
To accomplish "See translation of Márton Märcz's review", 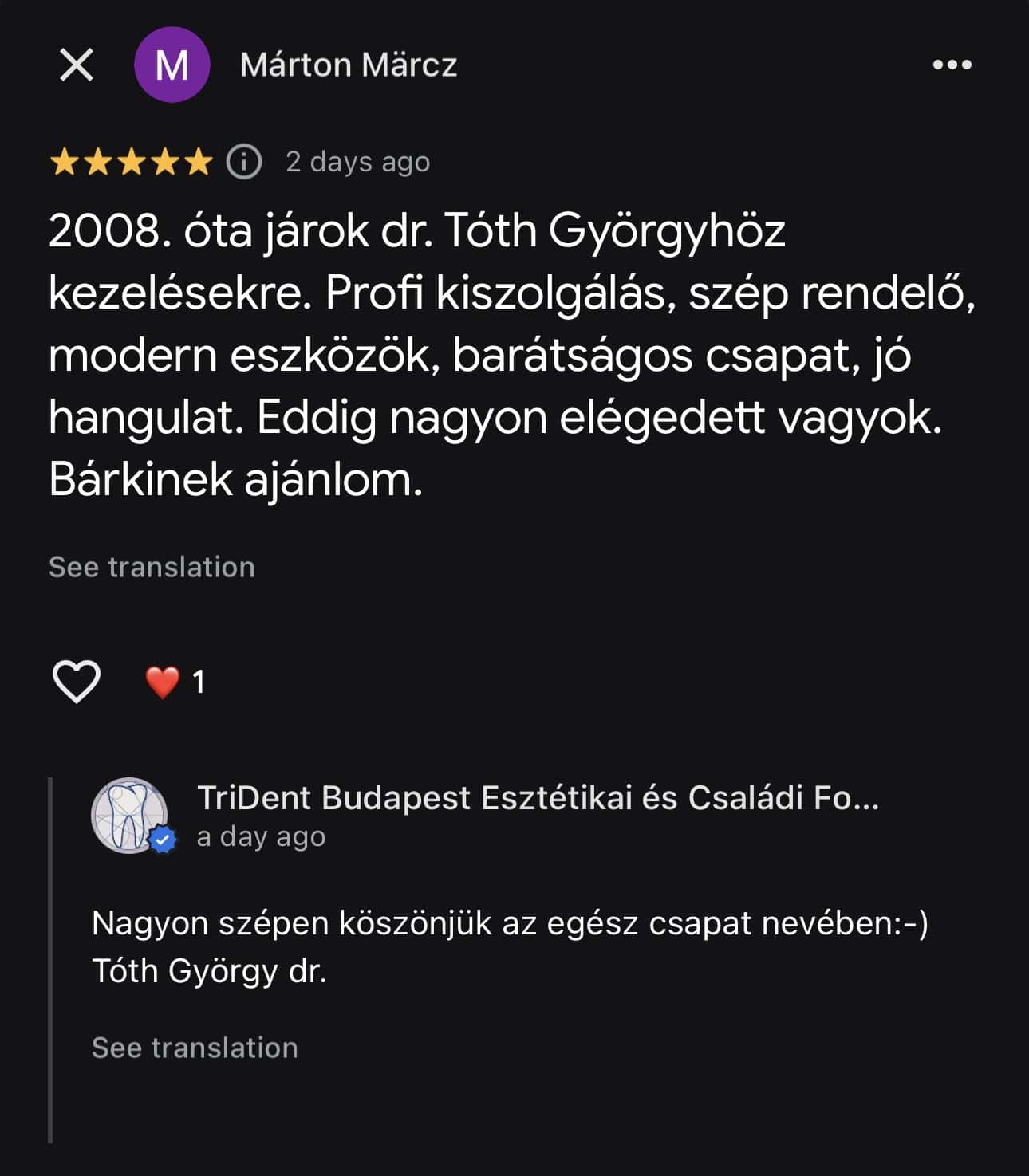I will click(152, 567).
